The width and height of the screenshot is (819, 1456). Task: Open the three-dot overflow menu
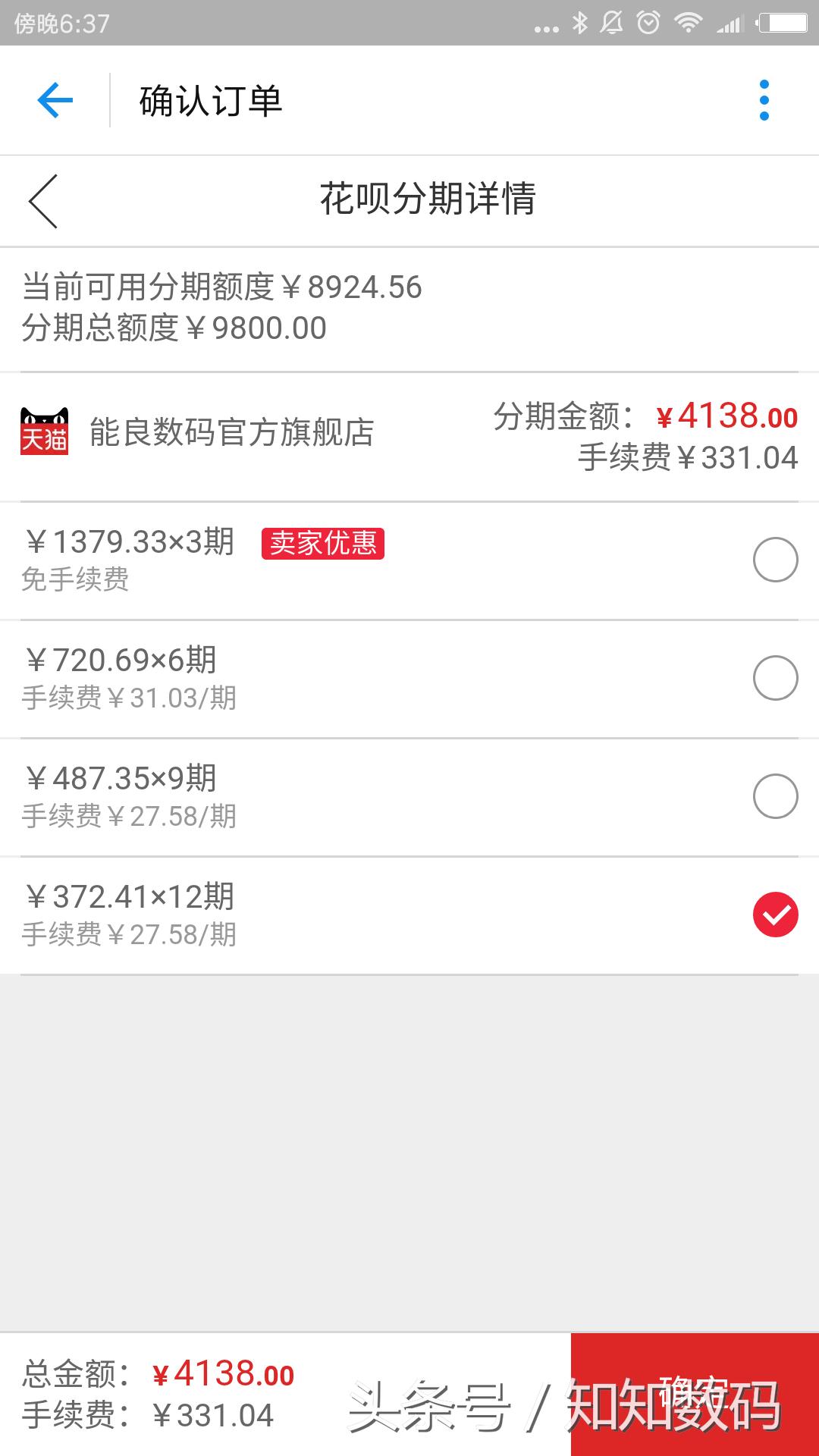[x=764, y=99]
